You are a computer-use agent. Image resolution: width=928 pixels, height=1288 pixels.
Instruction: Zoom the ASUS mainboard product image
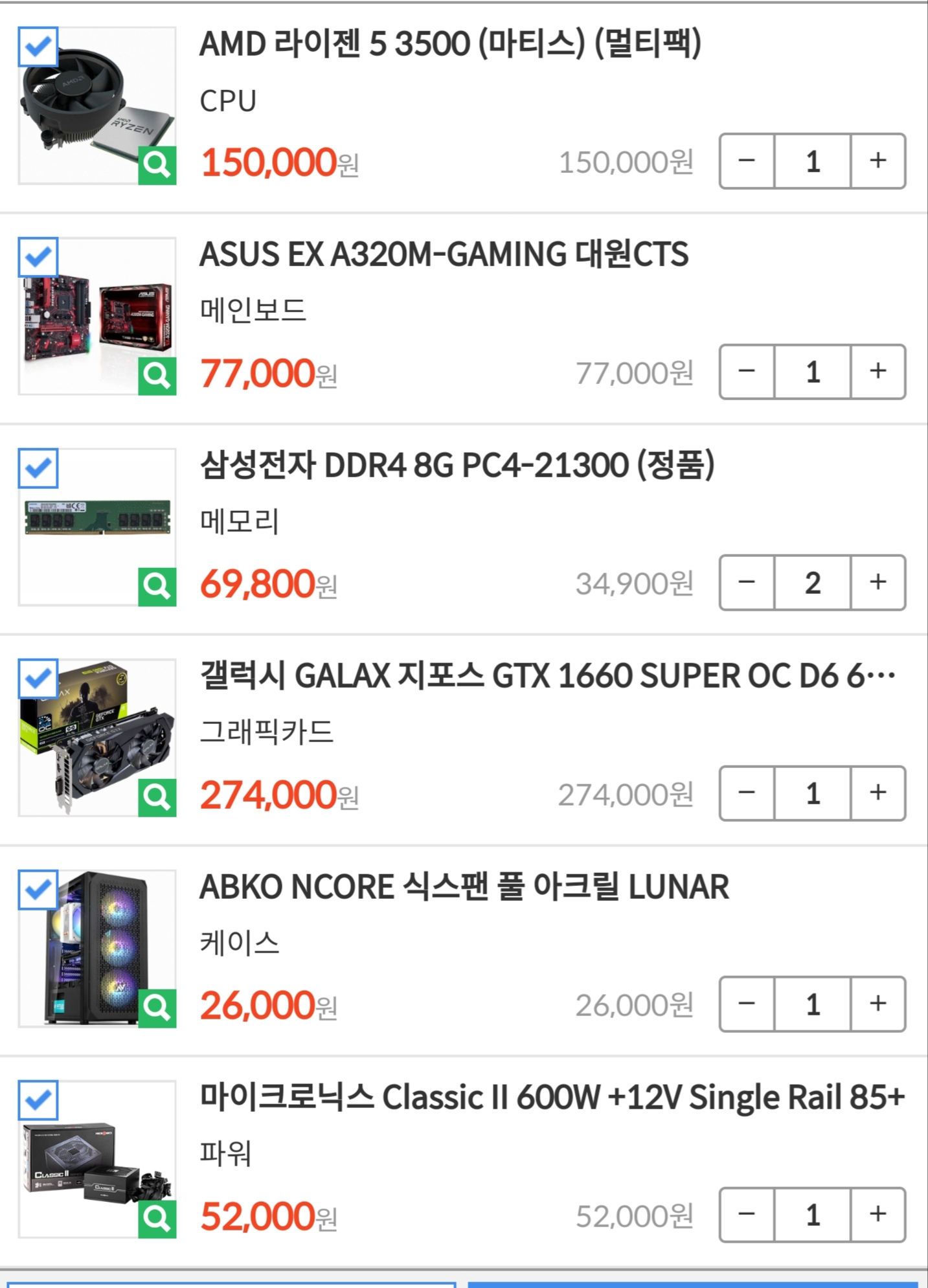click(x=157, y=376)
